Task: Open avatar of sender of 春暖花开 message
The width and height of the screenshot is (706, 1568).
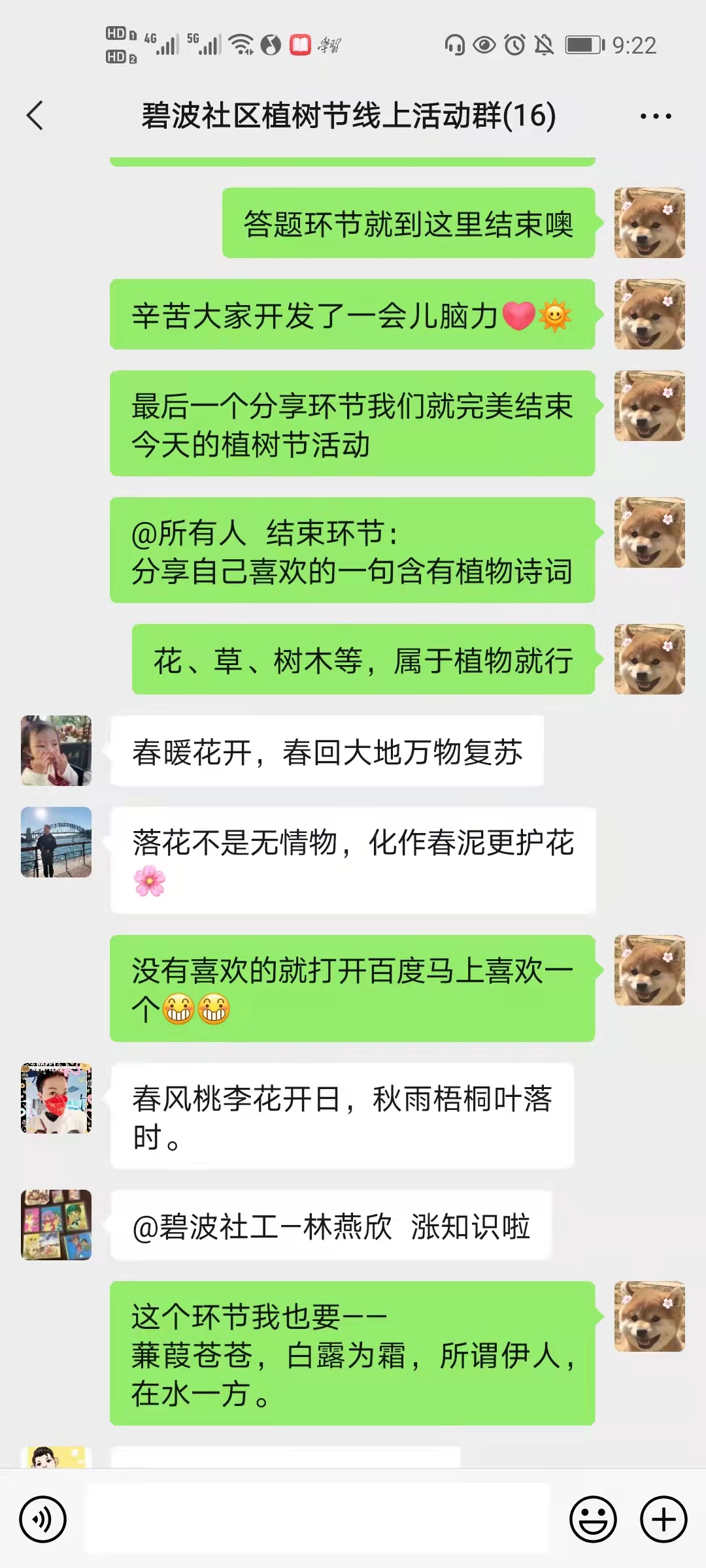Action: click(x=56, y=750)
